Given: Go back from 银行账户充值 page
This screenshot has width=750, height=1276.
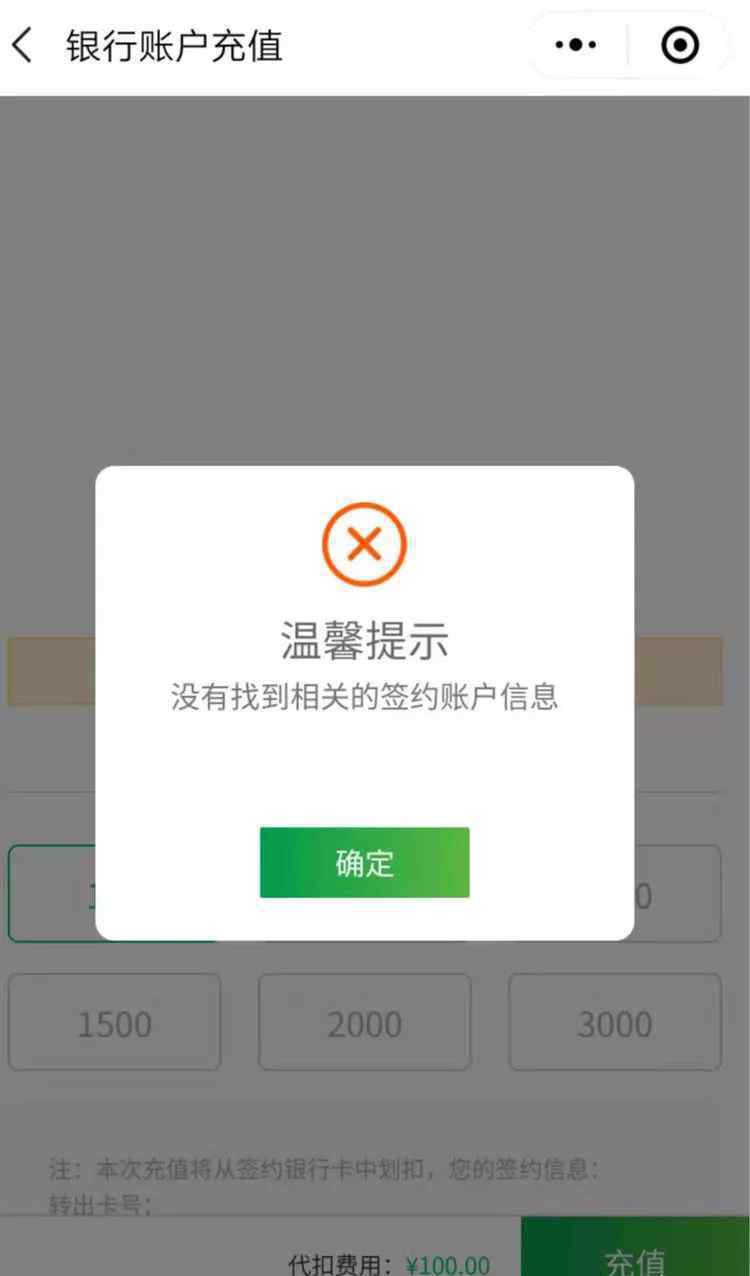Looking at the screenshot, I should coord(22,46).
